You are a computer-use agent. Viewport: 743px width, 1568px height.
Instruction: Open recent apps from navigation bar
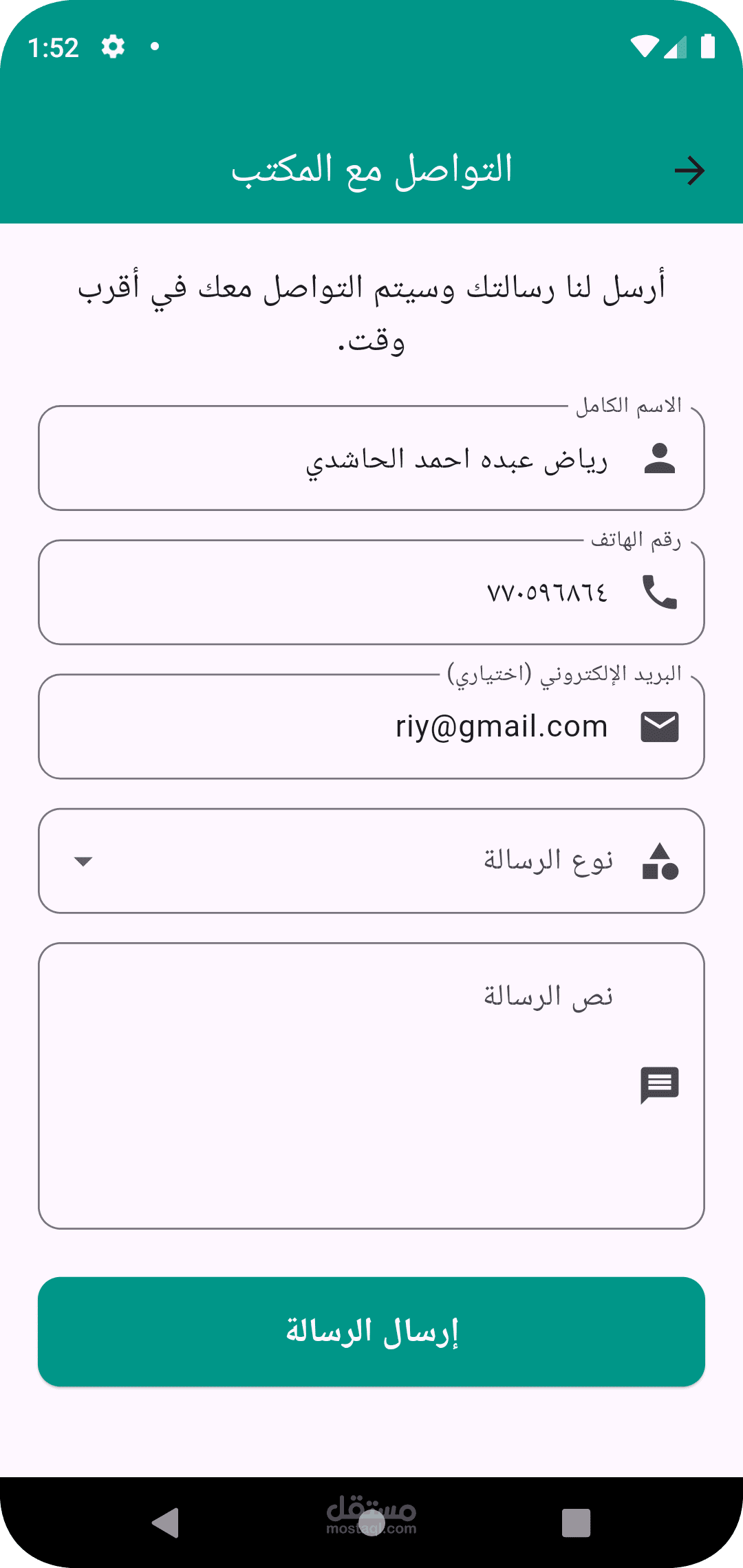pos(577,1523)
